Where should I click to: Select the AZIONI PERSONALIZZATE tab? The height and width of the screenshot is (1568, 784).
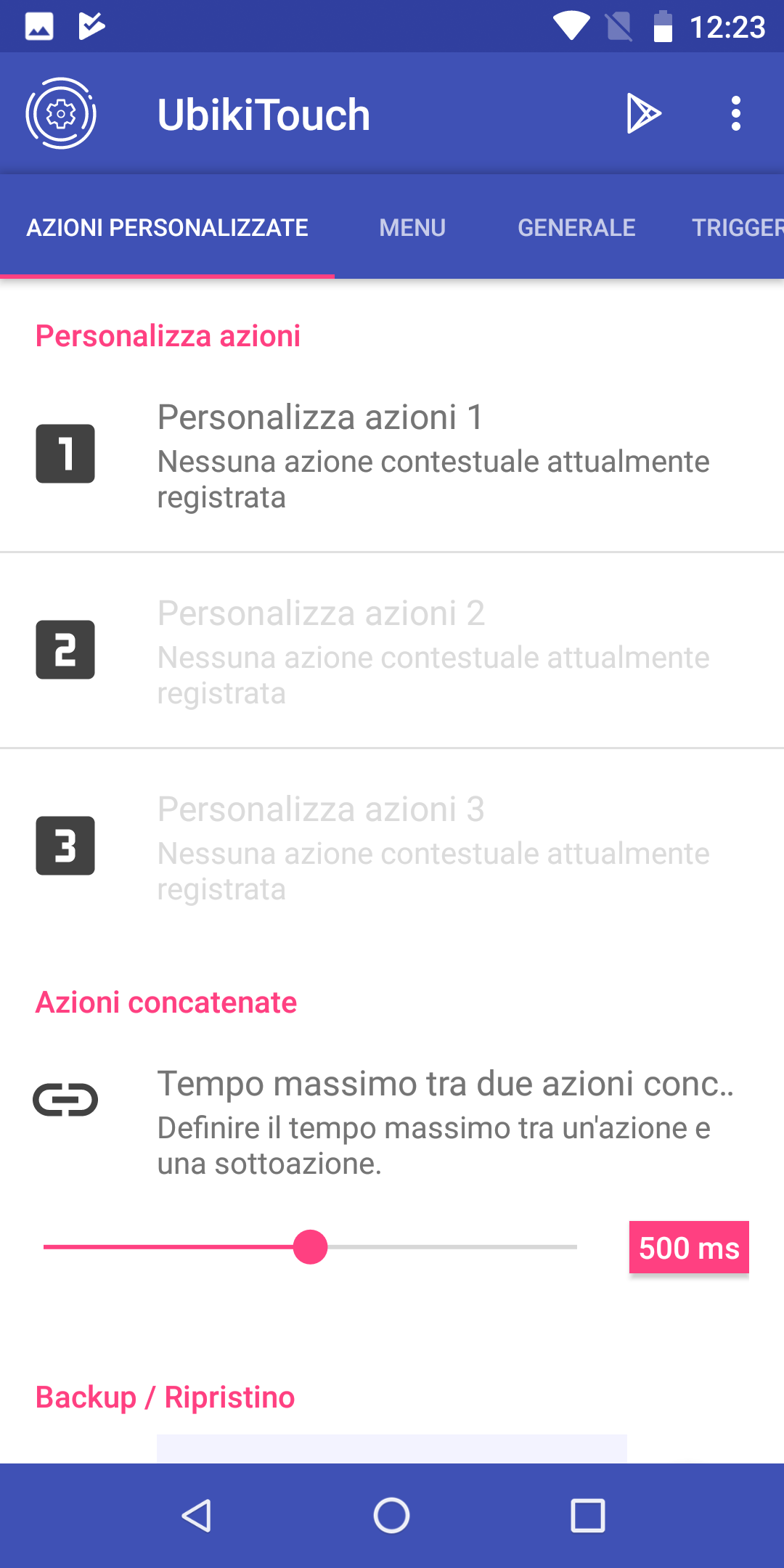168,228
